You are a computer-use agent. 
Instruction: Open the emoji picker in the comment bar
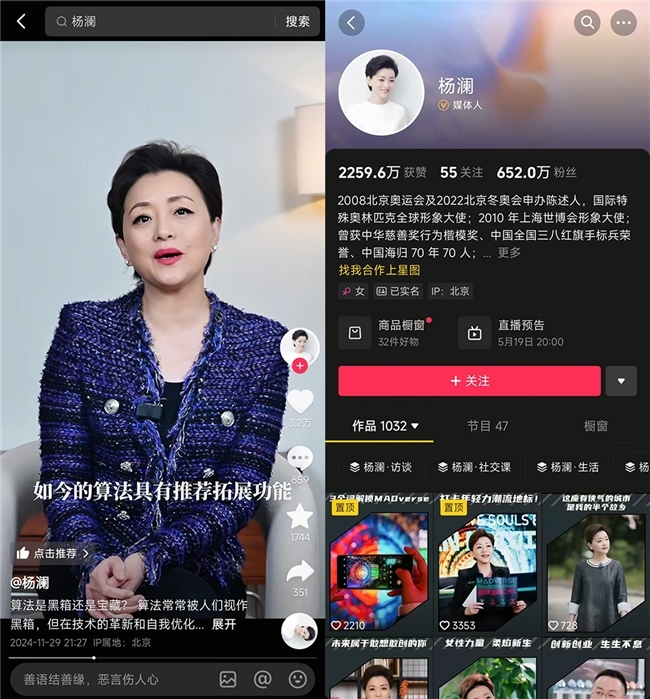[297, 679]
